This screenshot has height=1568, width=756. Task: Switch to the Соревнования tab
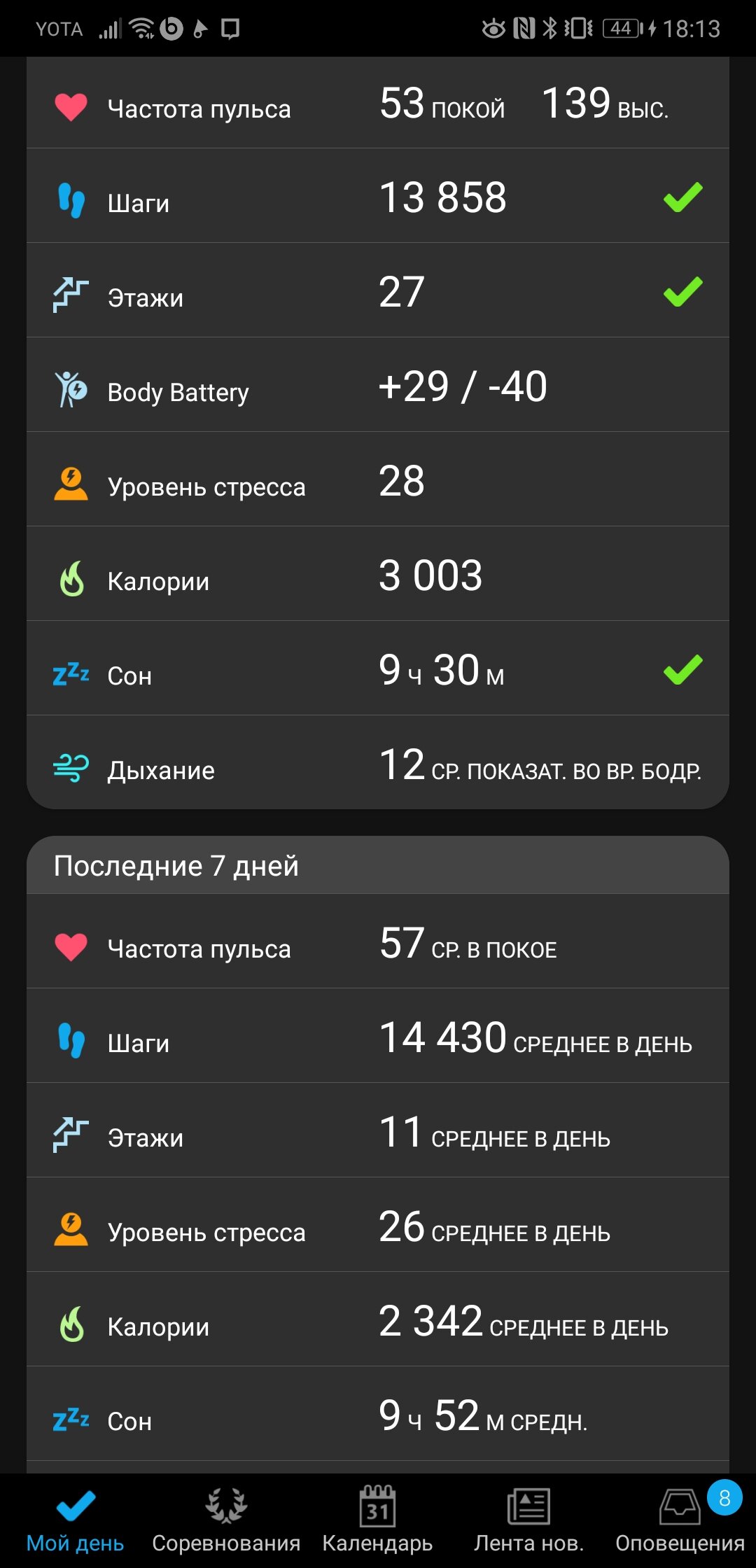(x=227, y=1520)
